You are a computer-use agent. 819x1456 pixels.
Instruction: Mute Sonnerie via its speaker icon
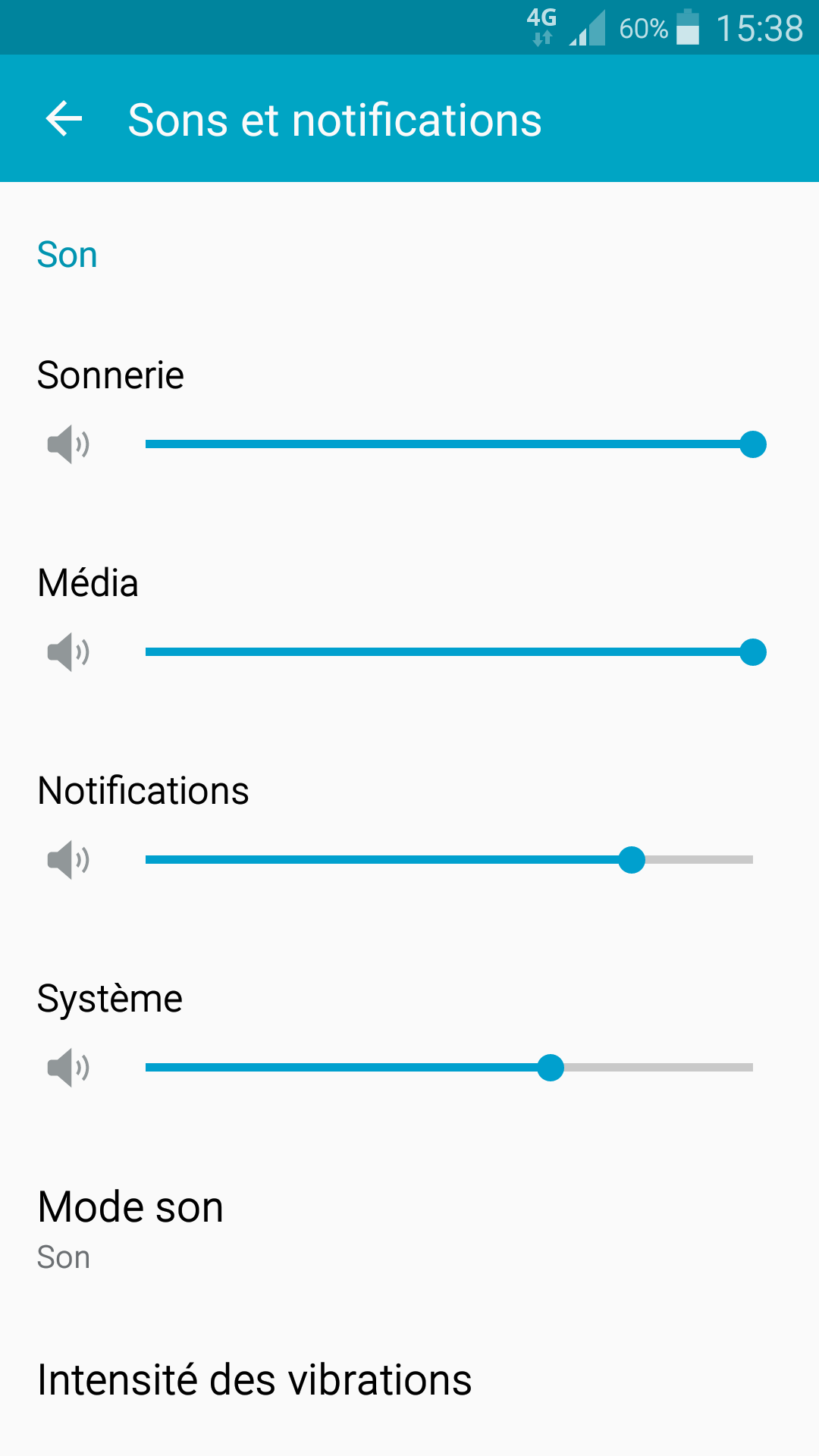(x=68, y=444)
